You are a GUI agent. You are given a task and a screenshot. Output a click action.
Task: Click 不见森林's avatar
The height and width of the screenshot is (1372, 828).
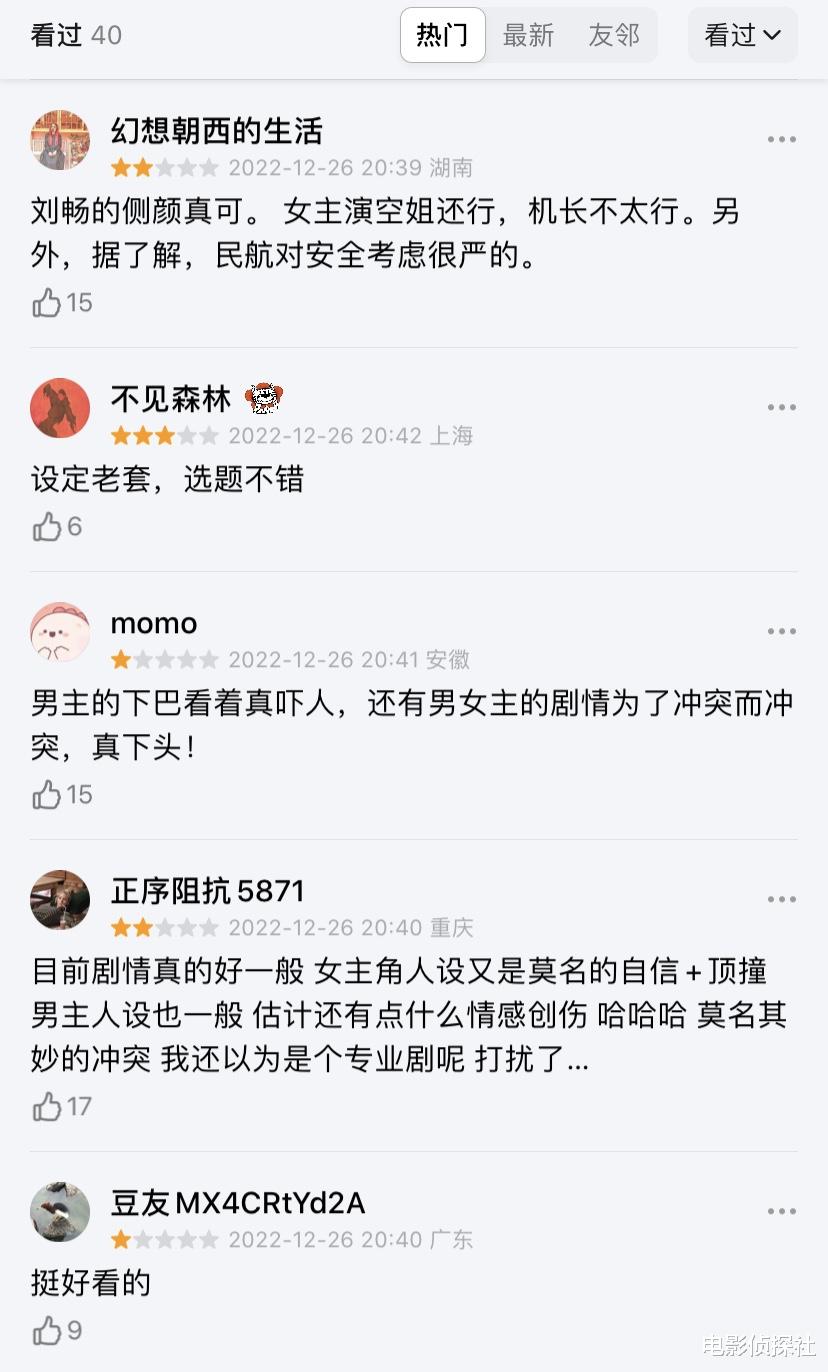60,407
